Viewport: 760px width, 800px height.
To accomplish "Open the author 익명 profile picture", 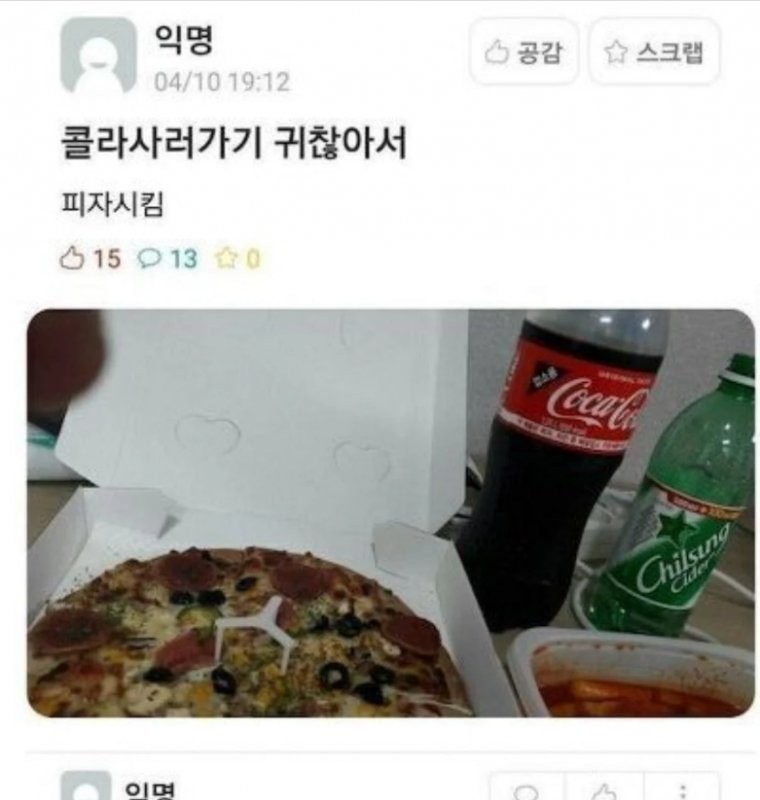I will 98,56.
